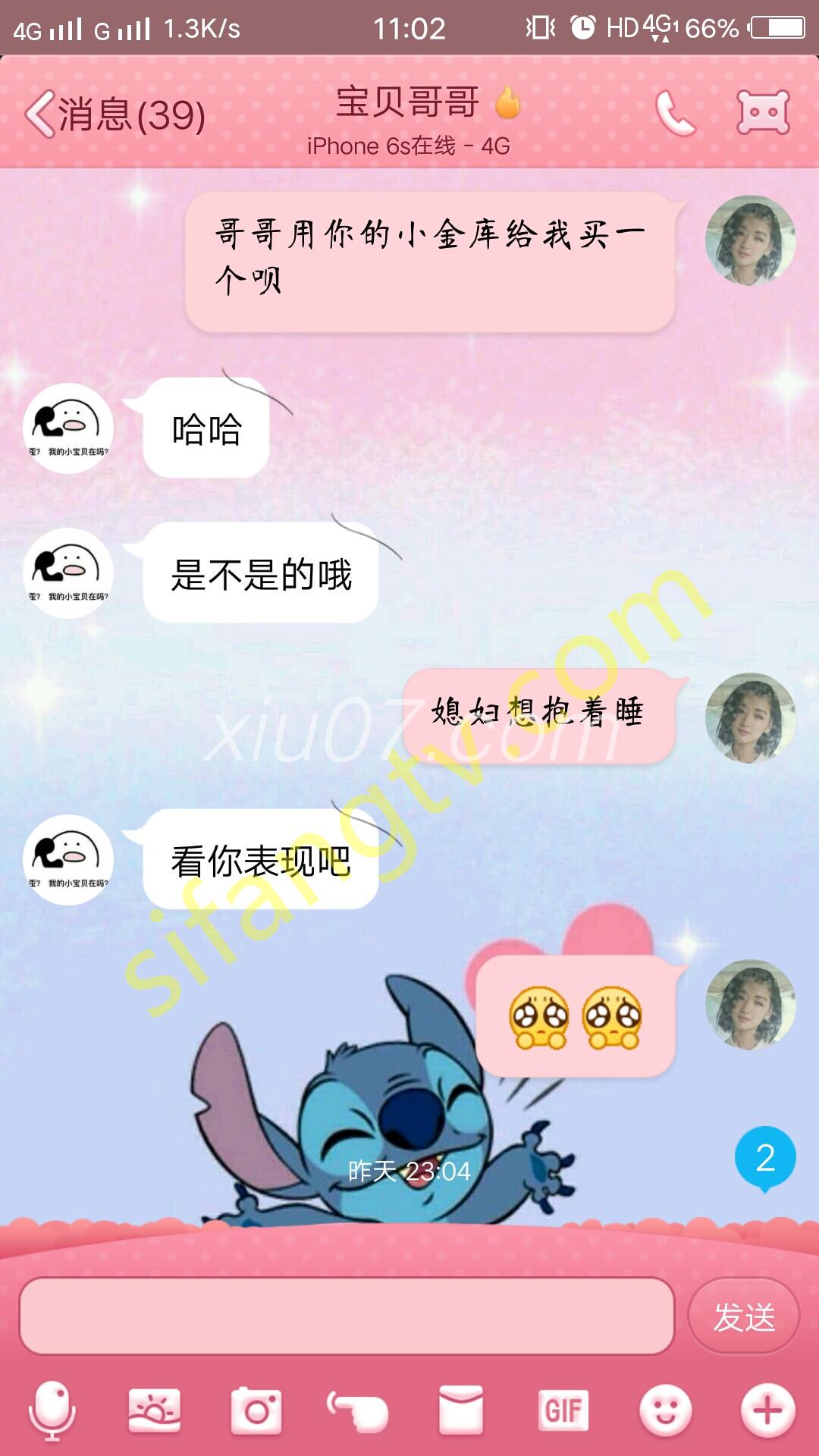The width and height of the screenshot is (819, 1456).
Task: Jump to the 2 unread new messages
Action: tap(764, 1158)
